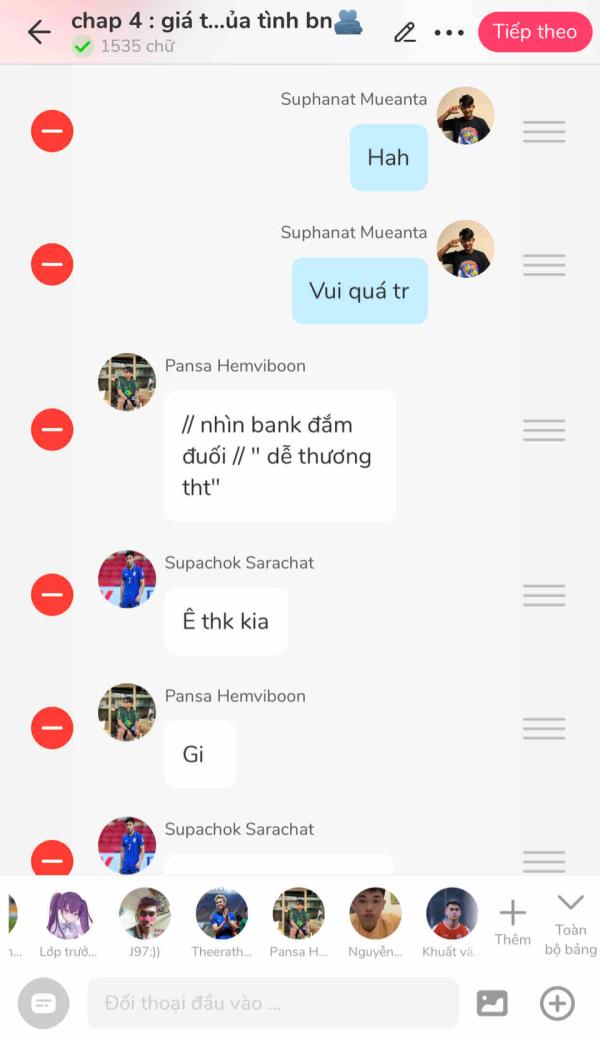Open the three-dot overflow menu
The width and height of the screenshot is (600, 1038).
coord(449,32)
